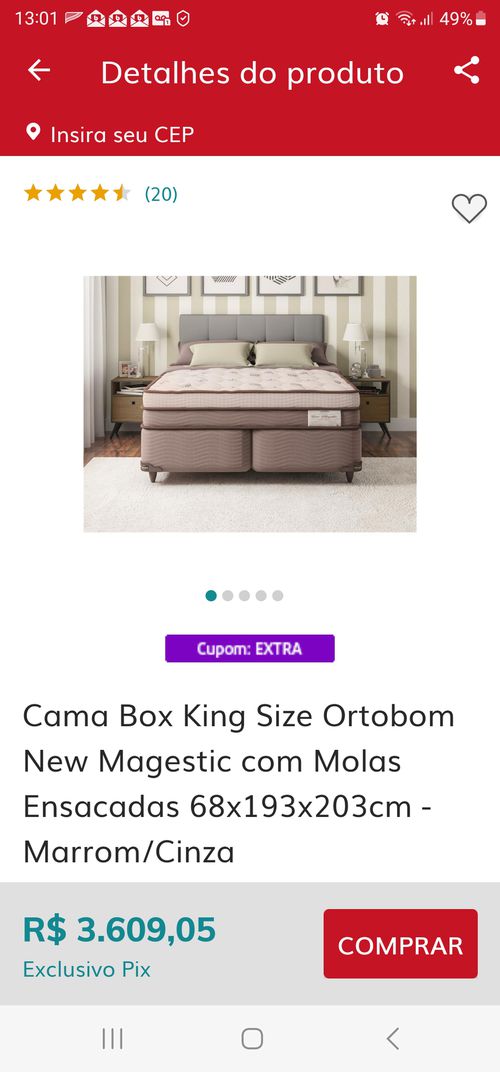The image size is (500, 1072).
Task: Open the bed product photo
Action: (x=250, y=403)
